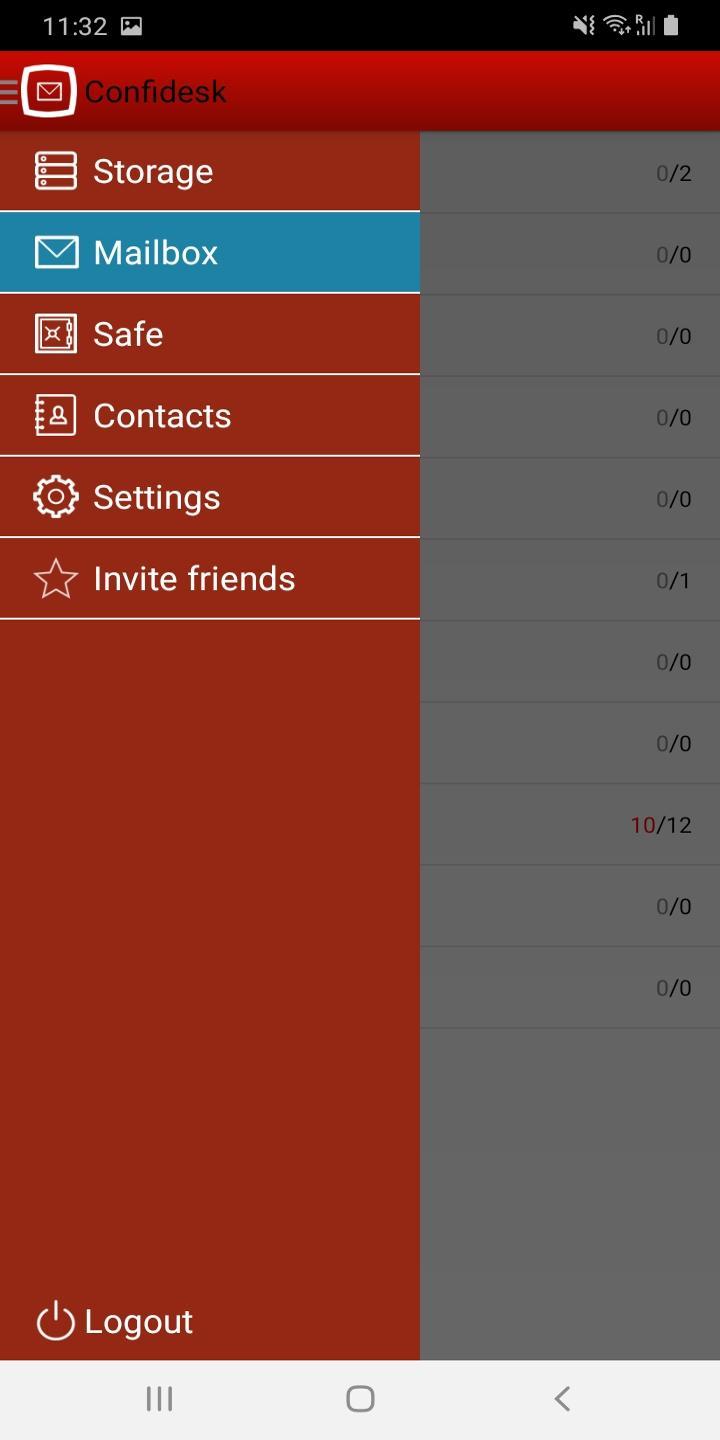Collapse drawer using the hamburger menu icon
Image resolution: width=720 pixels, height=1440 pixels.
coord(10,90)
